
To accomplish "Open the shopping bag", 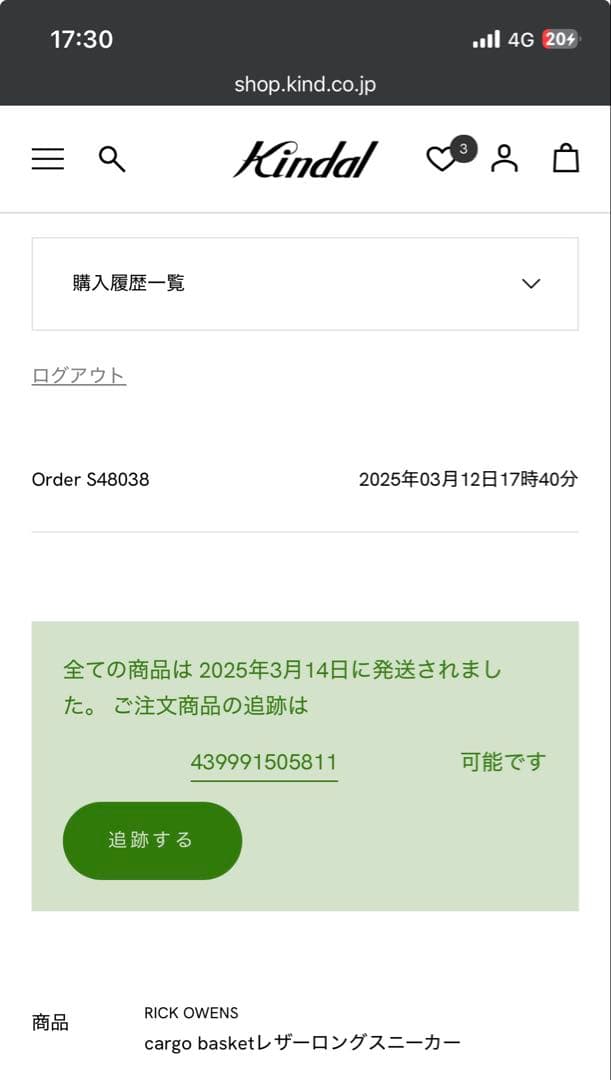I will tap(566, 158).
